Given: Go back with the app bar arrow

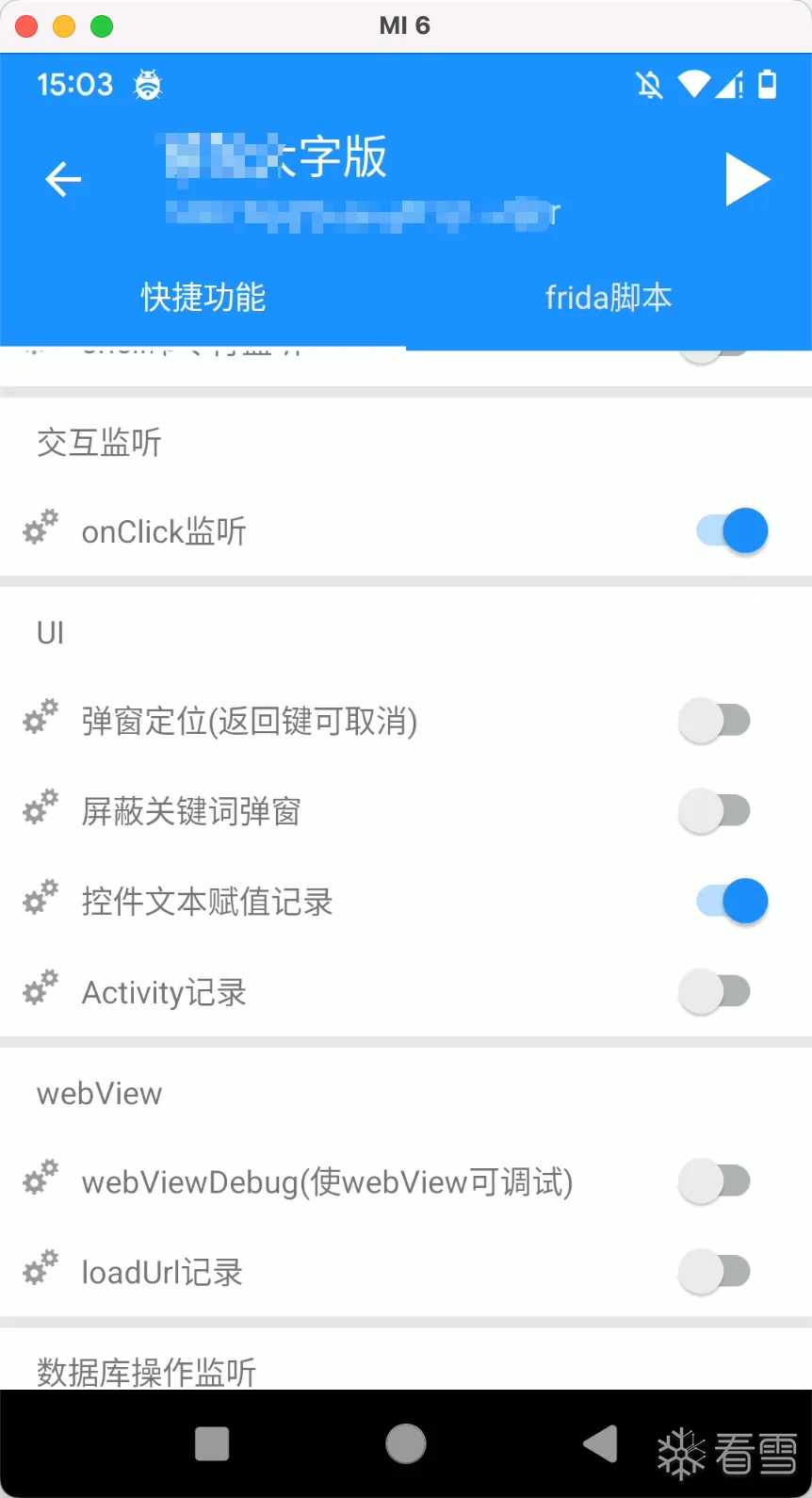Looking at the screenshot, I should [63, 179].
